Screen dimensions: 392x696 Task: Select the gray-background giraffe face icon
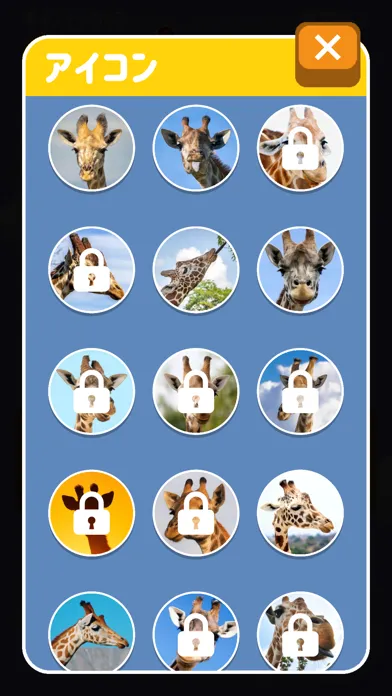click(x=91, y=148)
